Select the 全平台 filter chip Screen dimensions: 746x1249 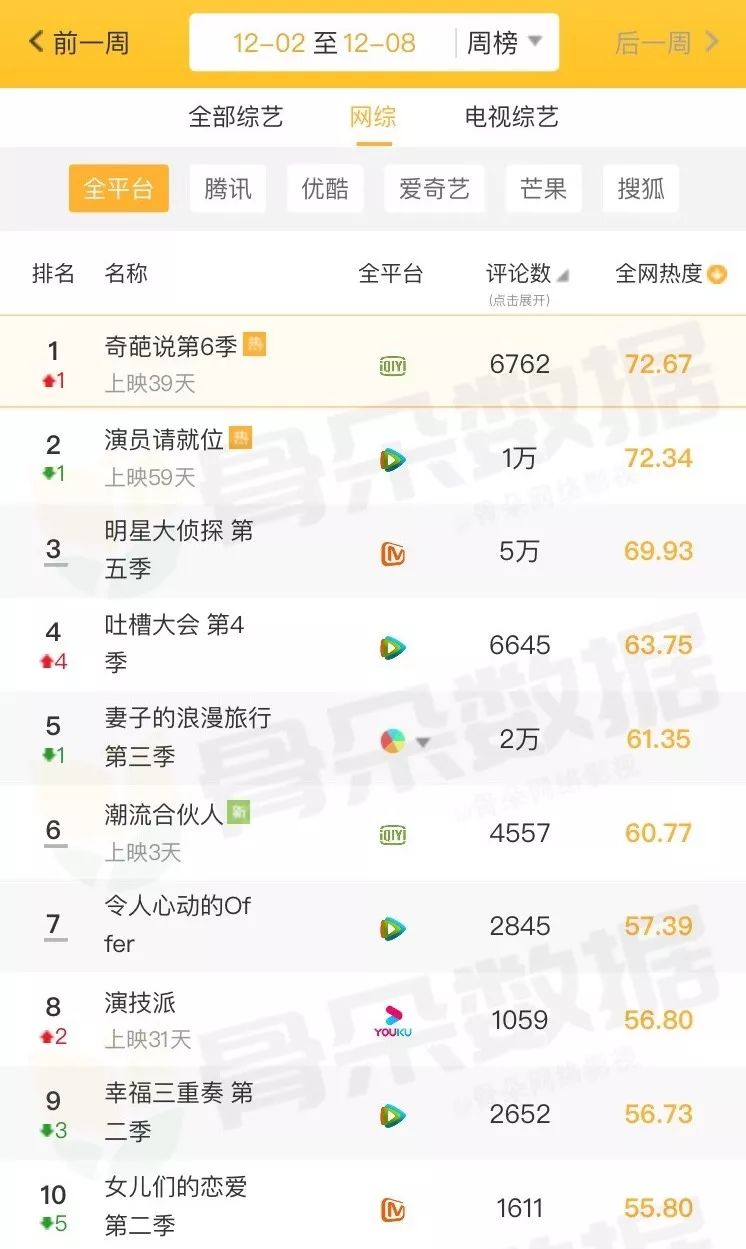tap(118, 189)
